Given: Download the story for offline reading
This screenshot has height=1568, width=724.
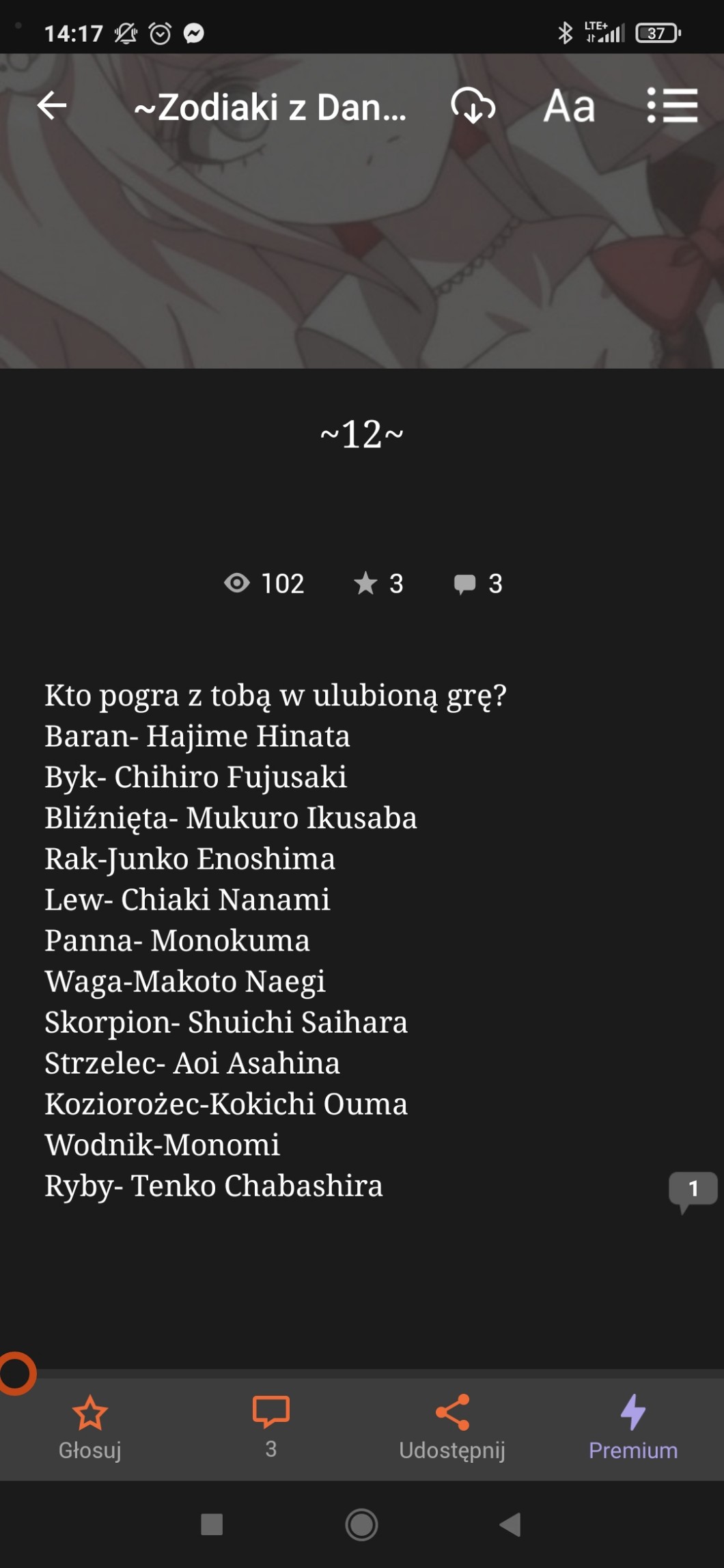Looking at the screenshot, I should pos(473,106).
